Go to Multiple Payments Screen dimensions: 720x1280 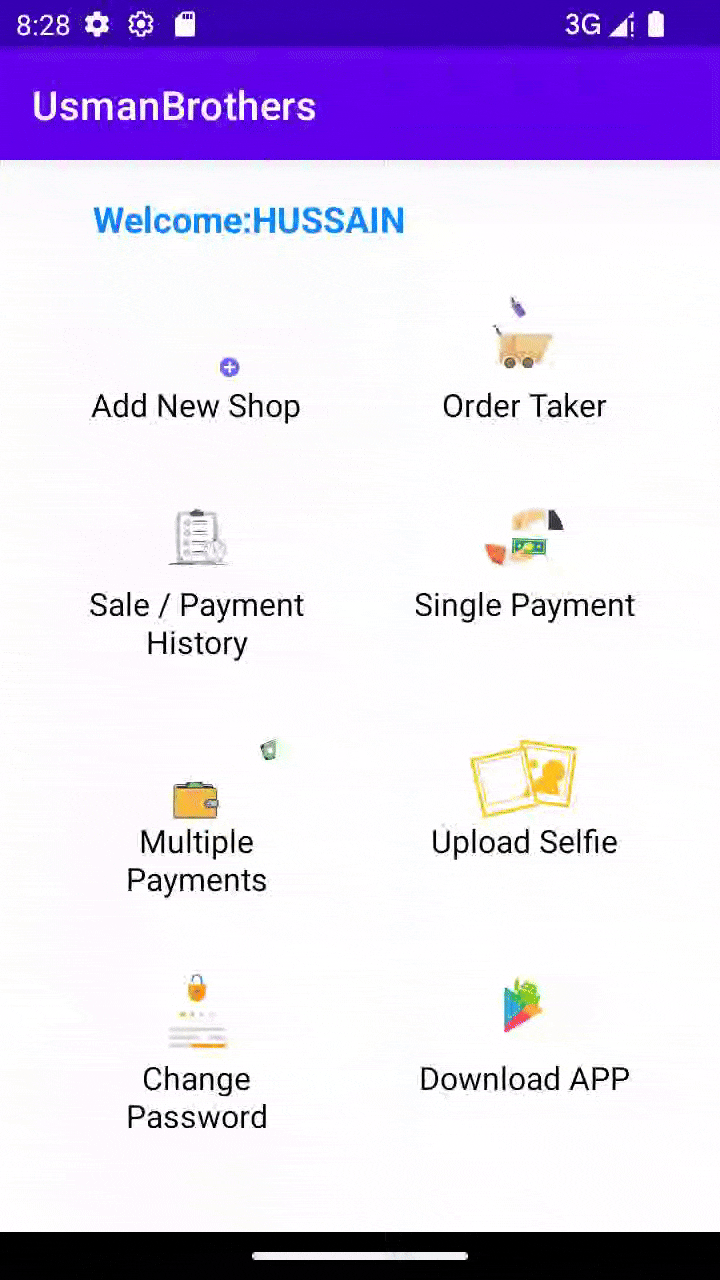click(197, 830)
